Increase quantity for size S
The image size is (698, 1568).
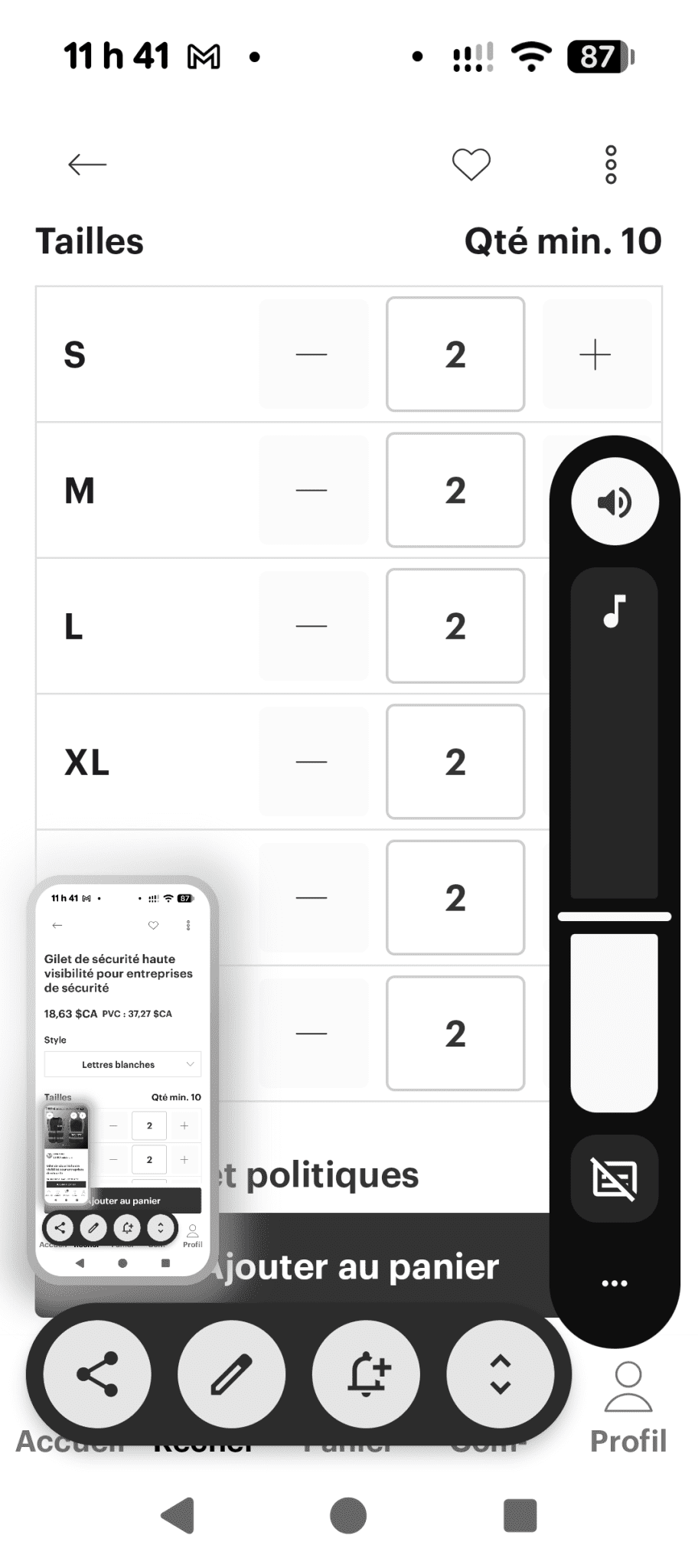click(595, 354)
